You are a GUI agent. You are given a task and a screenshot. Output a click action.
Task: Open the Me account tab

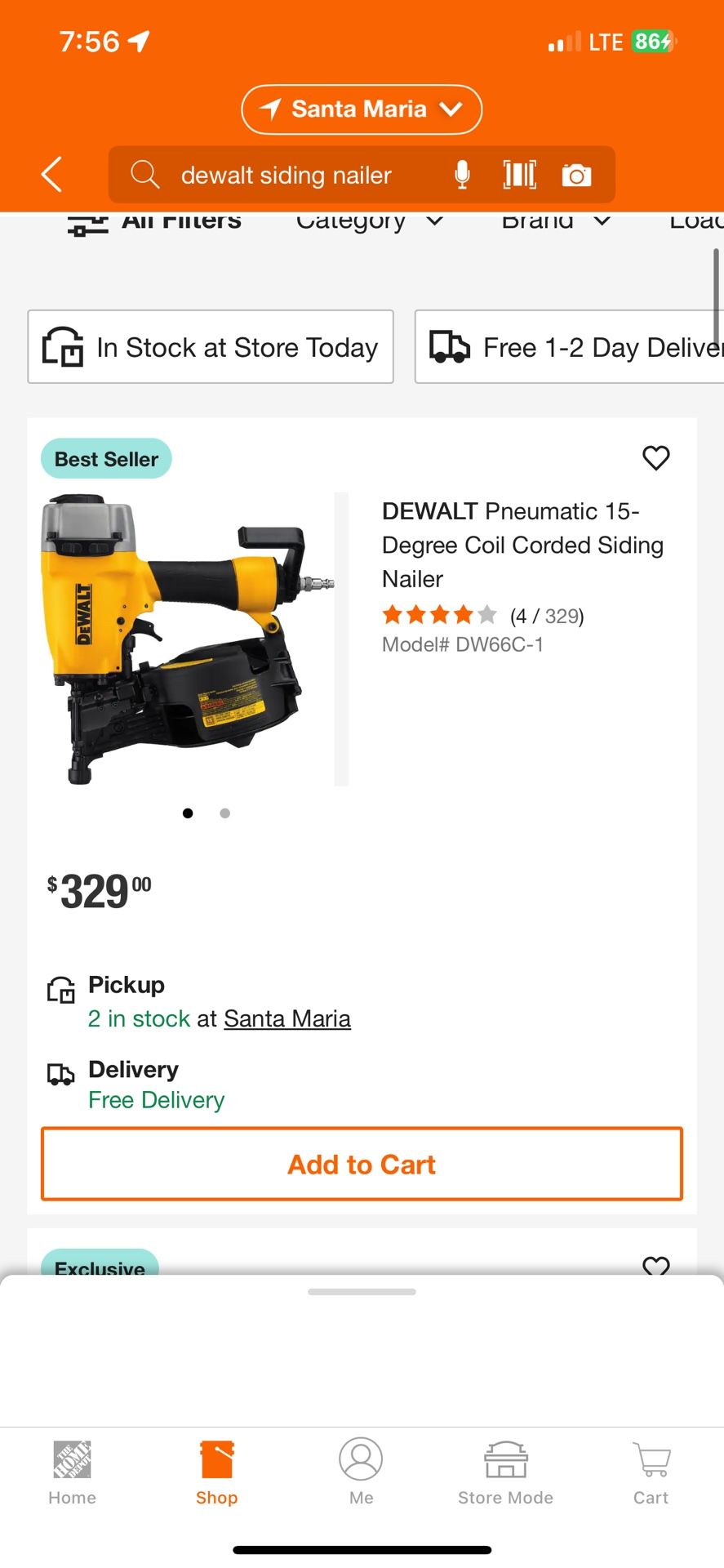tap(361, 1474)
